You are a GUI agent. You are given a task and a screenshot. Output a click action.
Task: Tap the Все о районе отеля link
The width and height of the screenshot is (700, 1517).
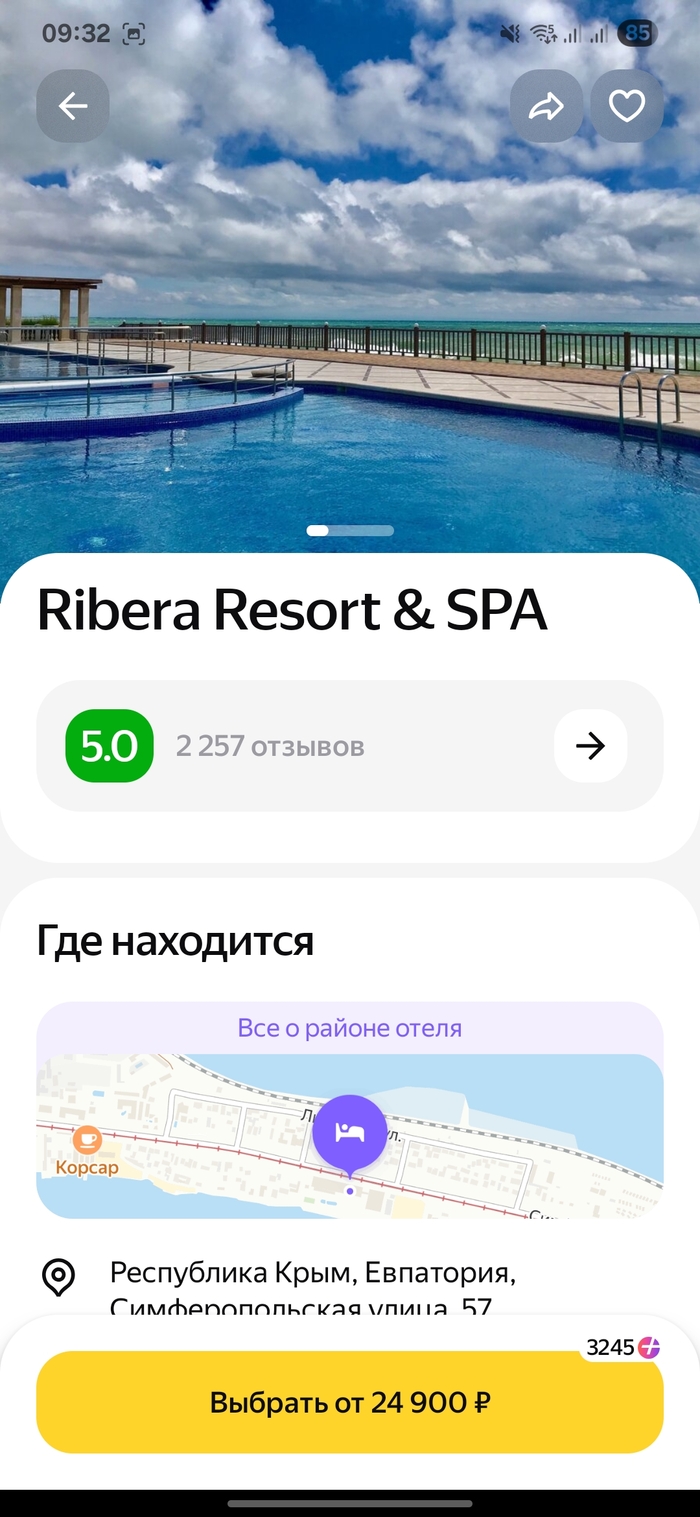click(x=349, y=1028)
